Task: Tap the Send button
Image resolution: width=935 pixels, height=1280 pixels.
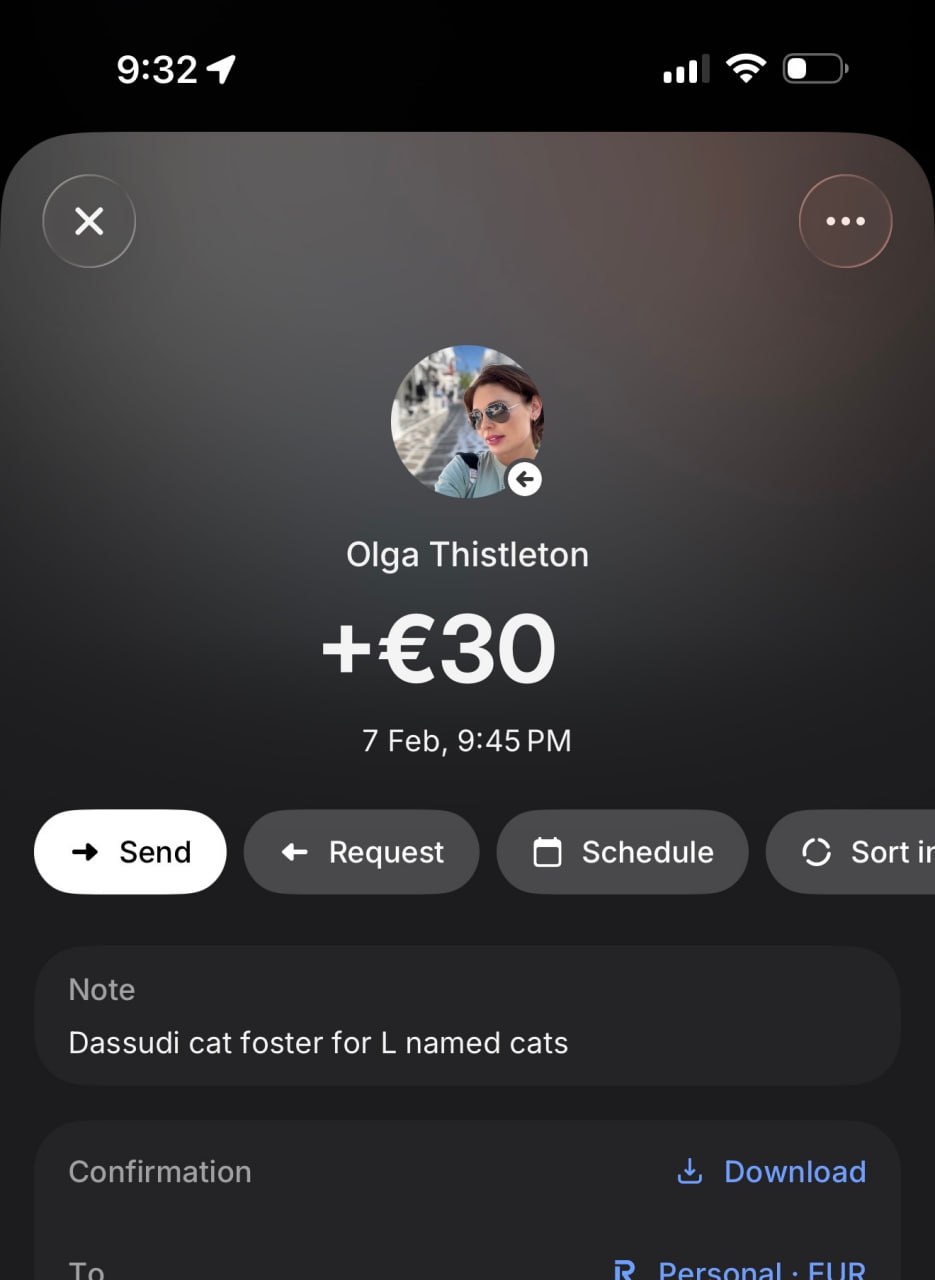Action: coord(130,852)
